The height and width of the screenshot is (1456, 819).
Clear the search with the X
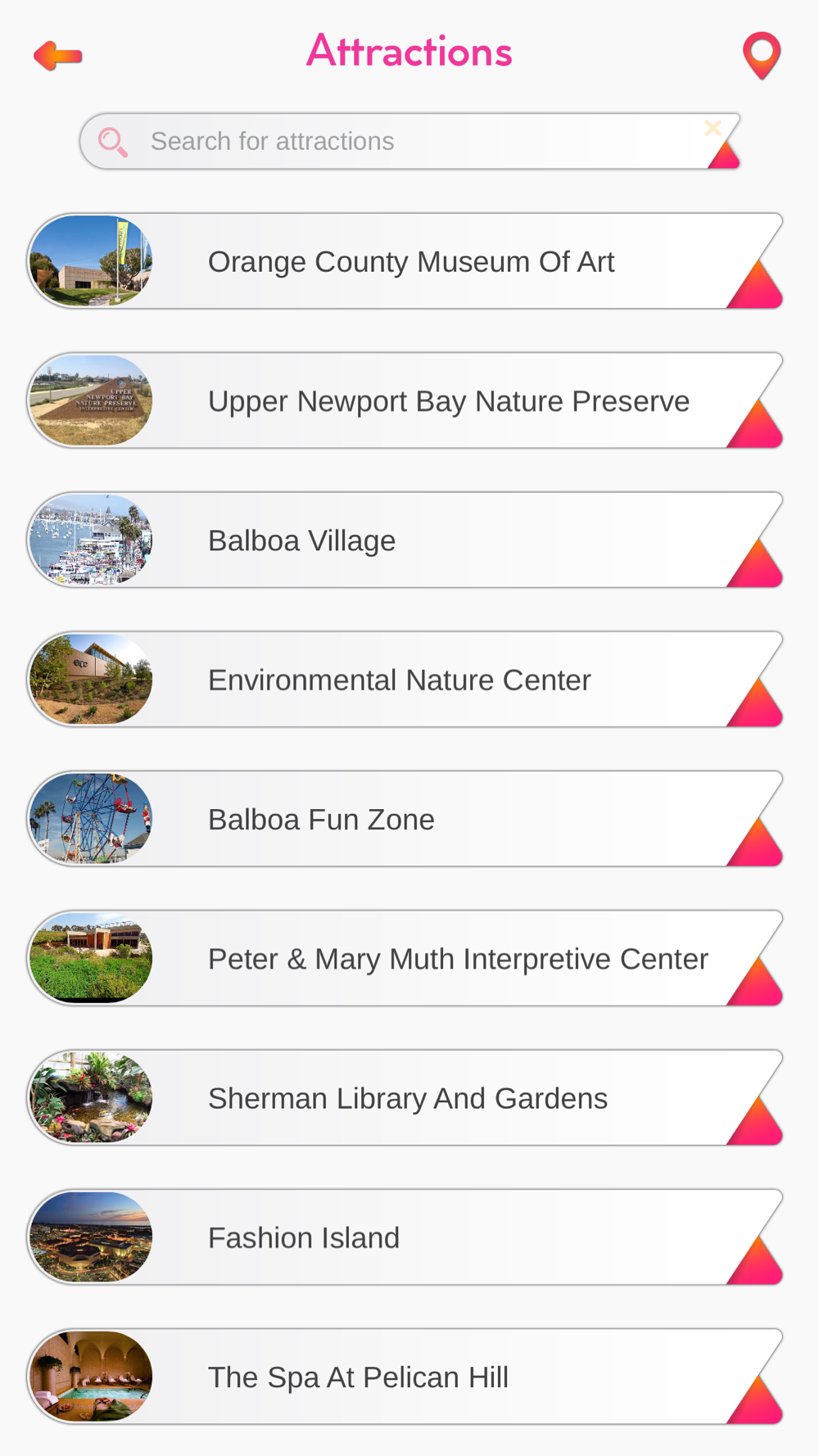(x=713, y=128)
